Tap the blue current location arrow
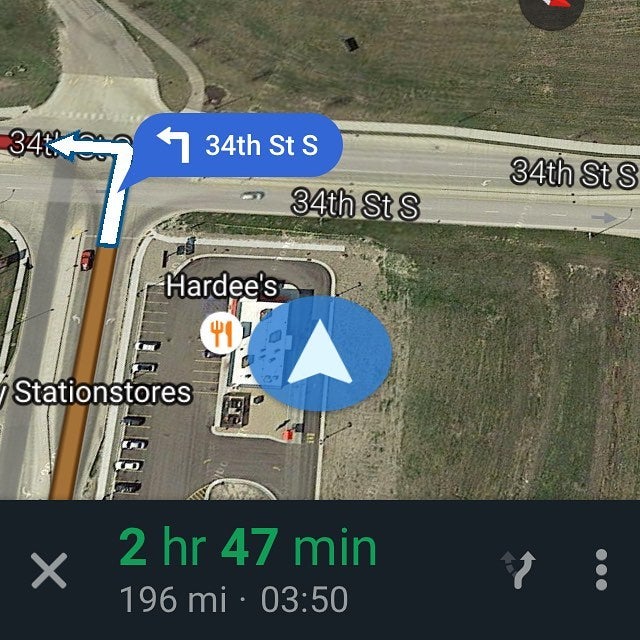 pos(320,354)
